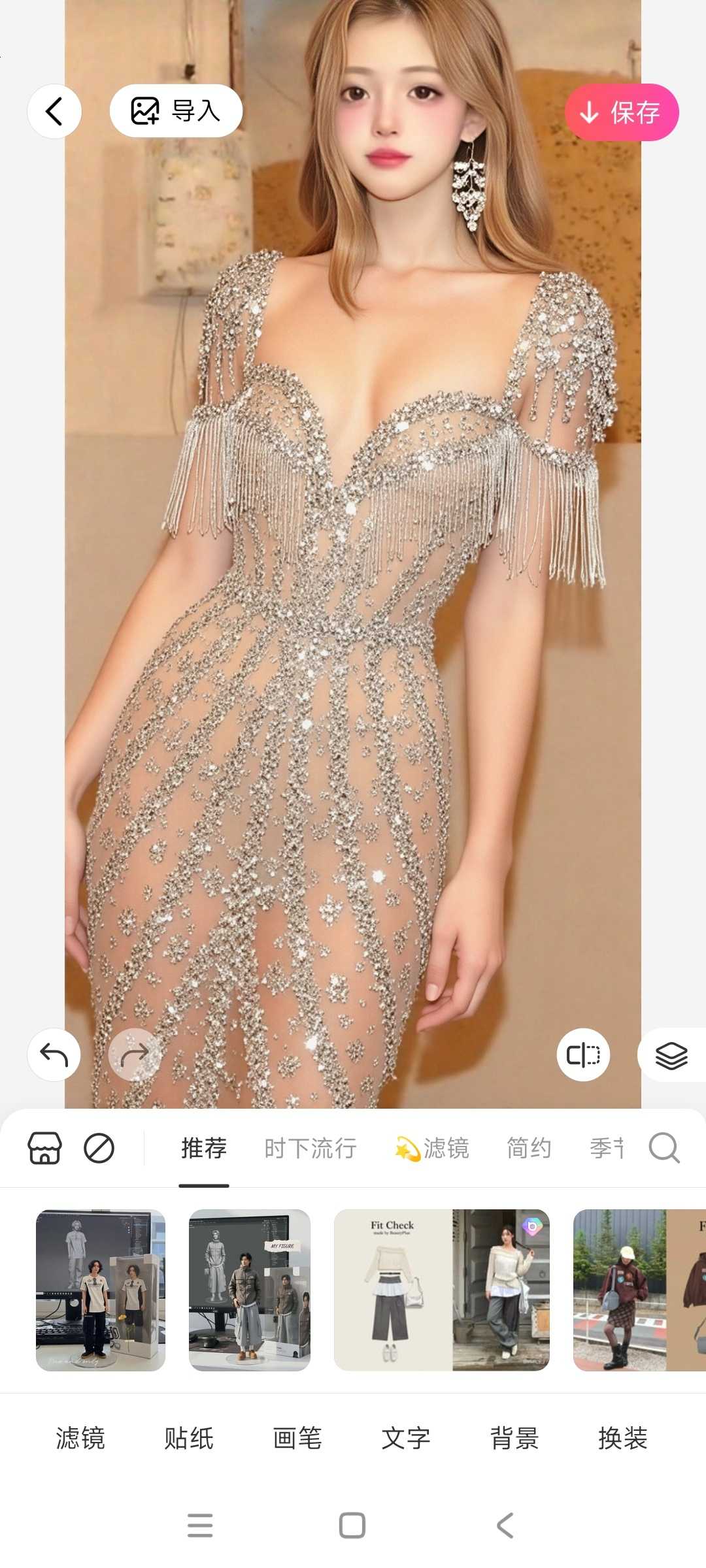Open the 背景 background tool
Viewport: 706px width, 1568px height.
[x=514, y=1438]
